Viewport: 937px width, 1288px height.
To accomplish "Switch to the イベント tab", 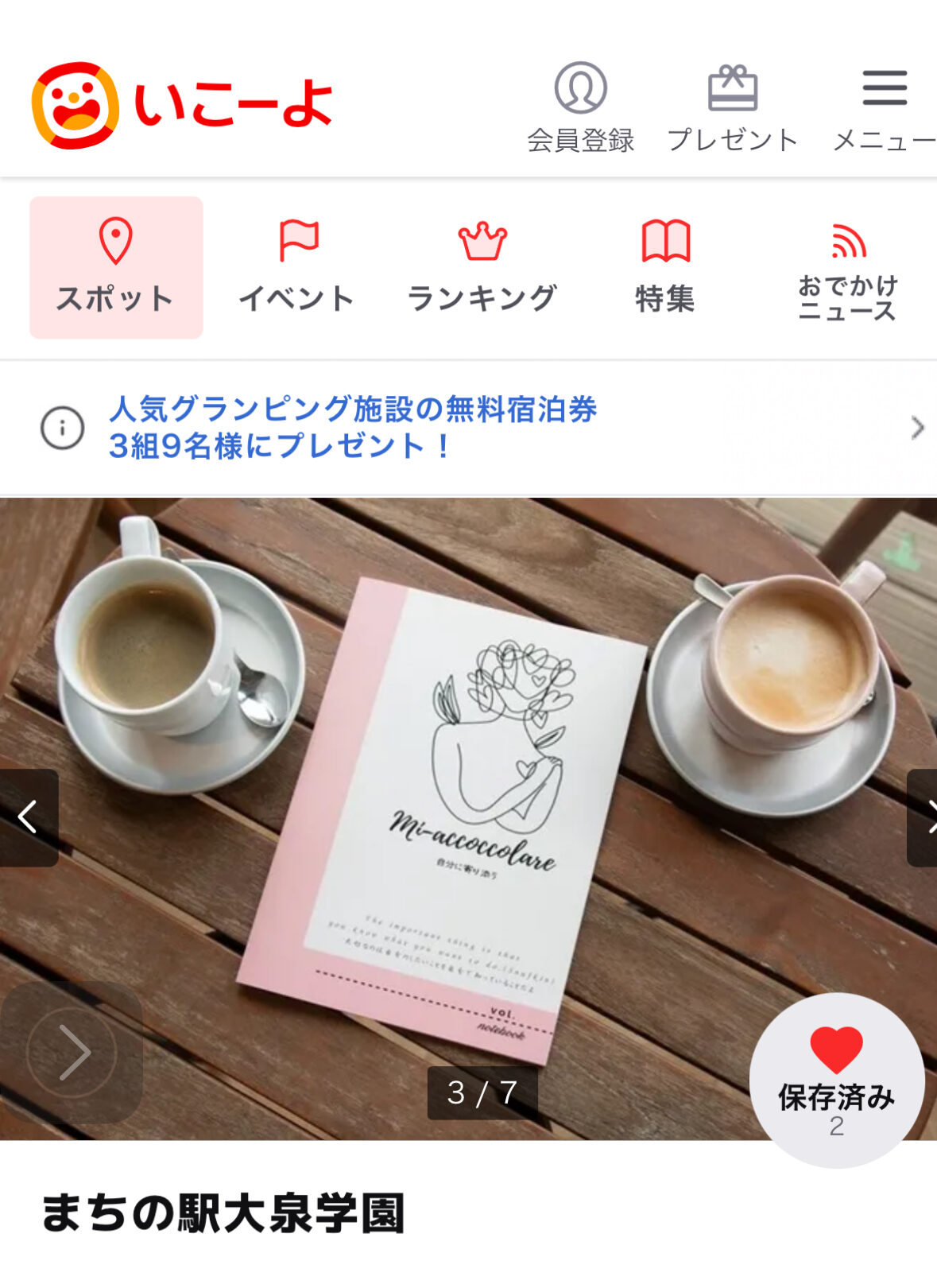I will [x=297, y=267].
